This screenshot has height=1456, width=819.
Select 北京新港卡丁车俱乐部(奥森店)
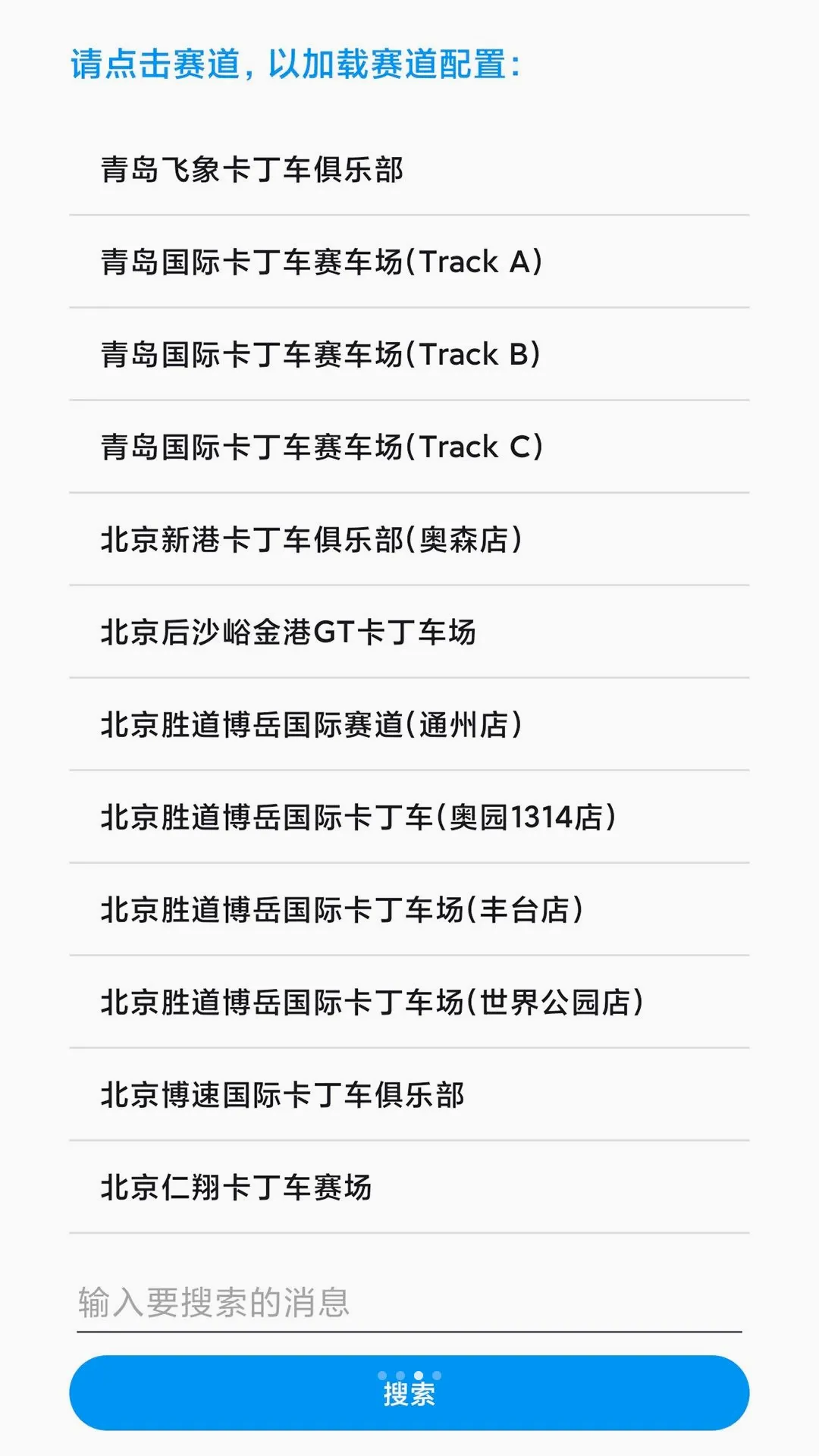[x=409, y=539]
